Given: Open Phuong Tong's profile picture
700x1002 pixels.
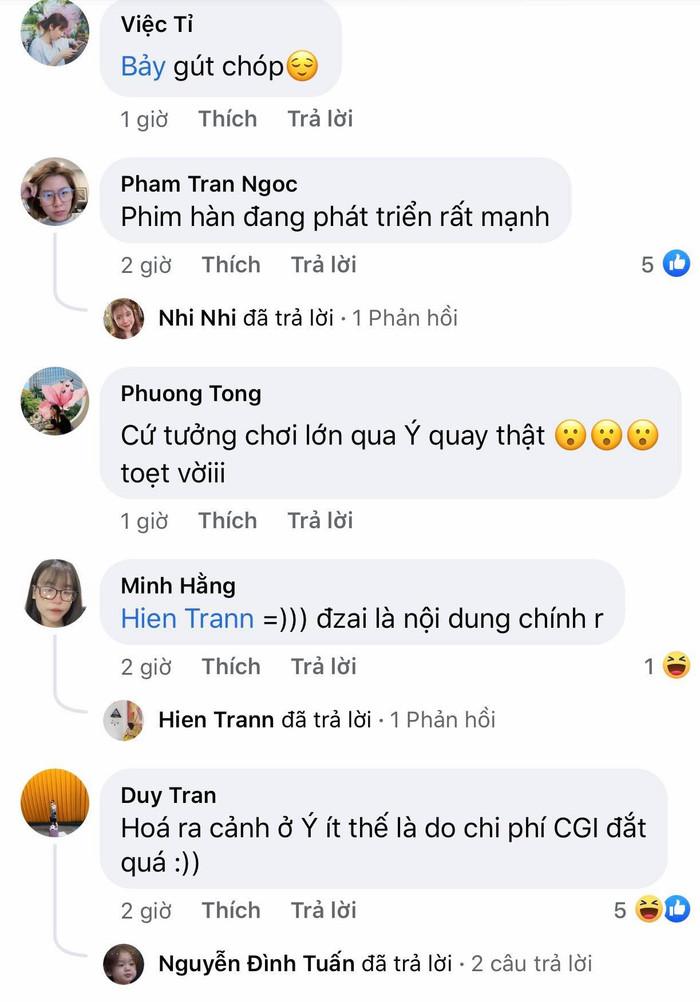Looking at the screenshot, I should 55,401.
